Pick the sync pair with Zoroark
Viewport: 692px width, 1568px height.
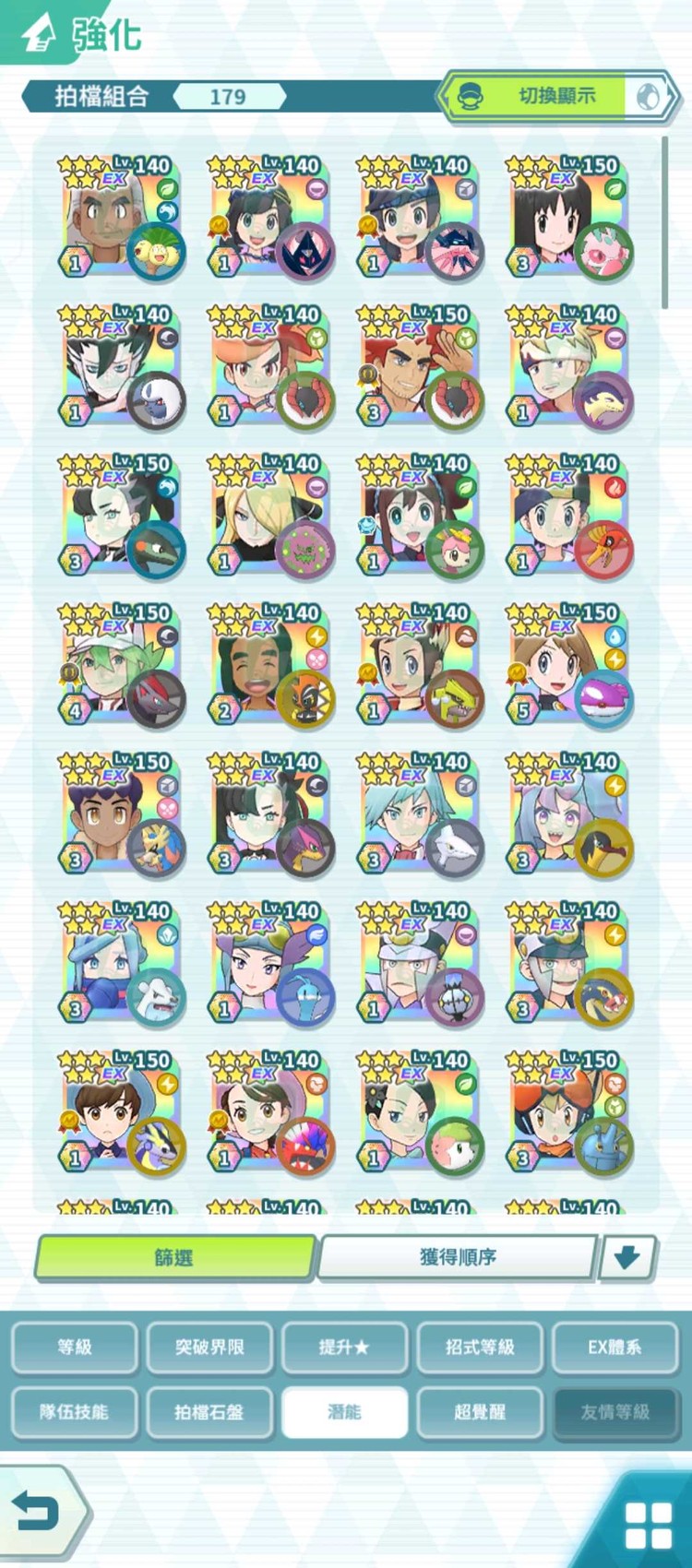click(x=120, y=666)
